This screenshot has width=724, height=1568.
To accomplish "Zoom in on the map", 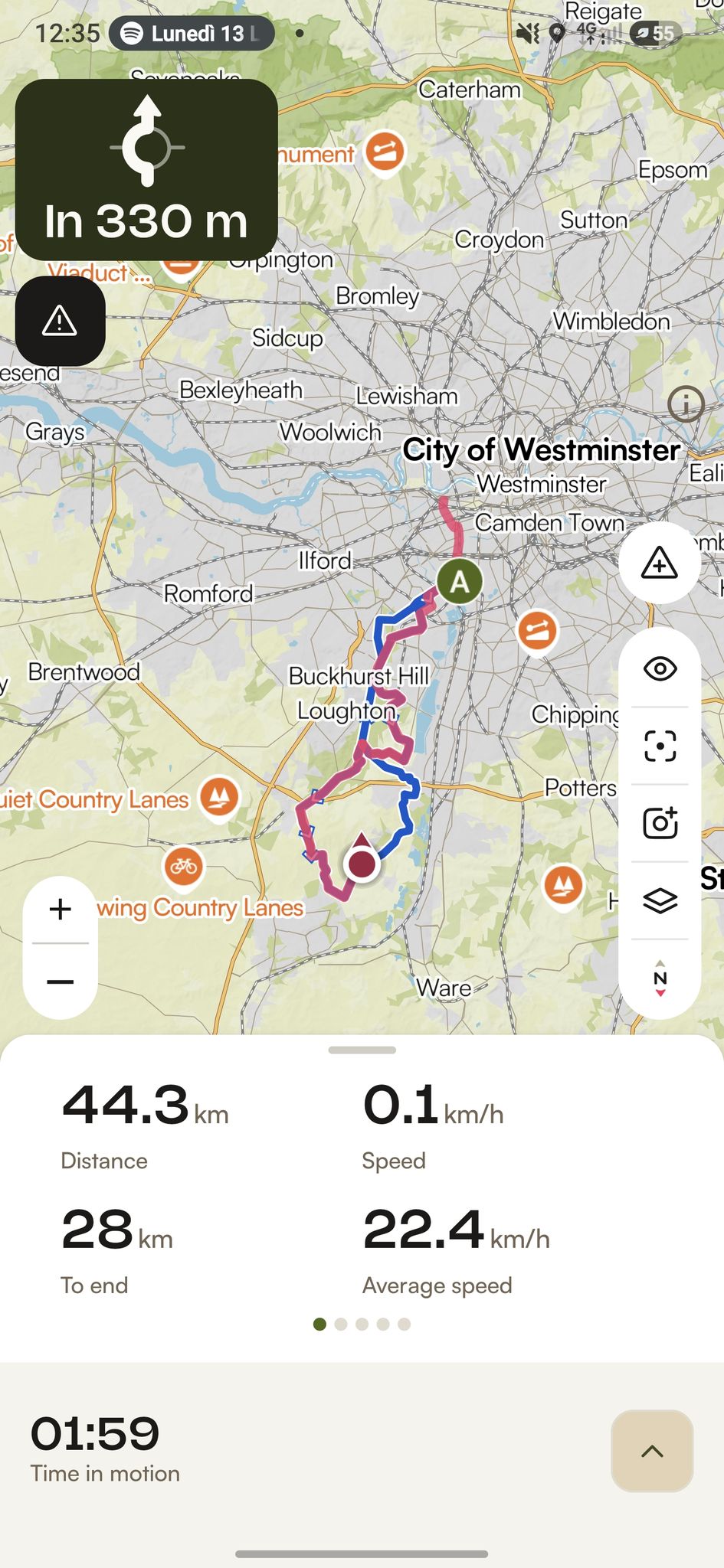I will click(x=60, y=910).
